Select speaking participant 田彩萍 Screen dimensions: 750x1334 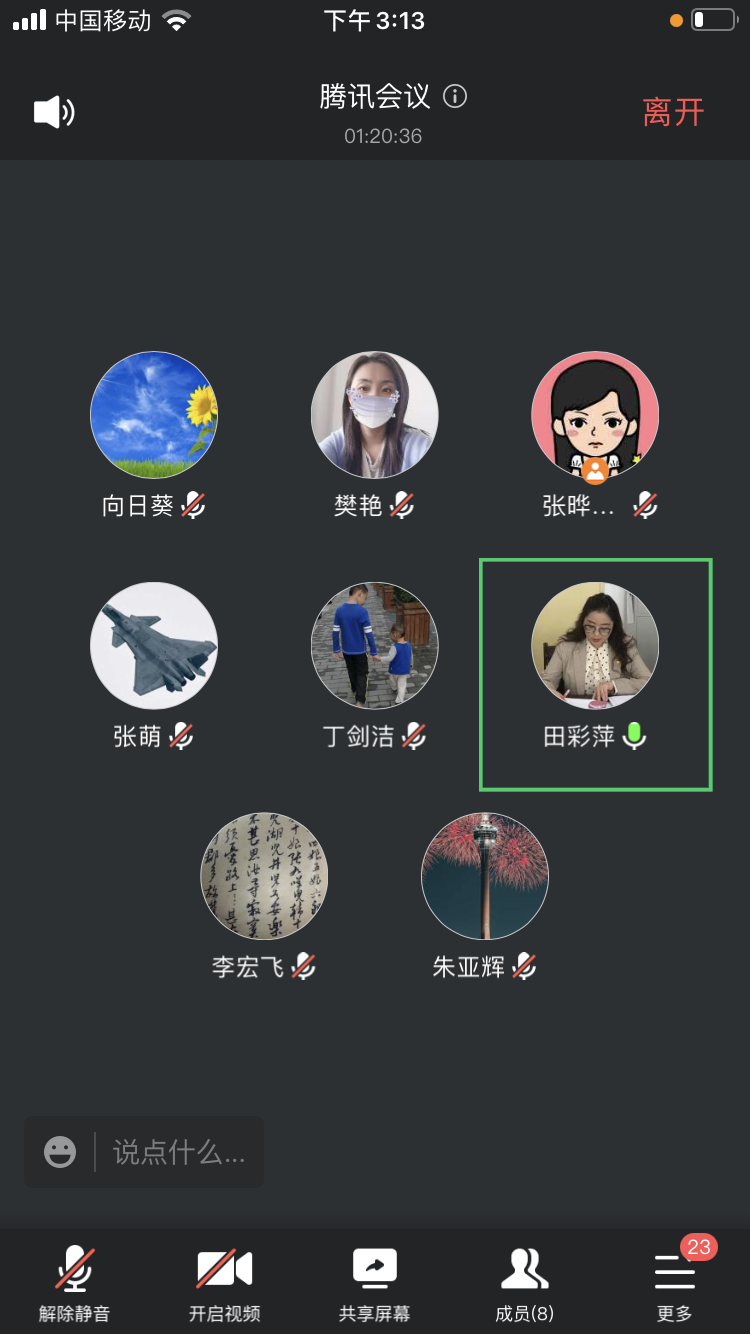coord(595,646)
